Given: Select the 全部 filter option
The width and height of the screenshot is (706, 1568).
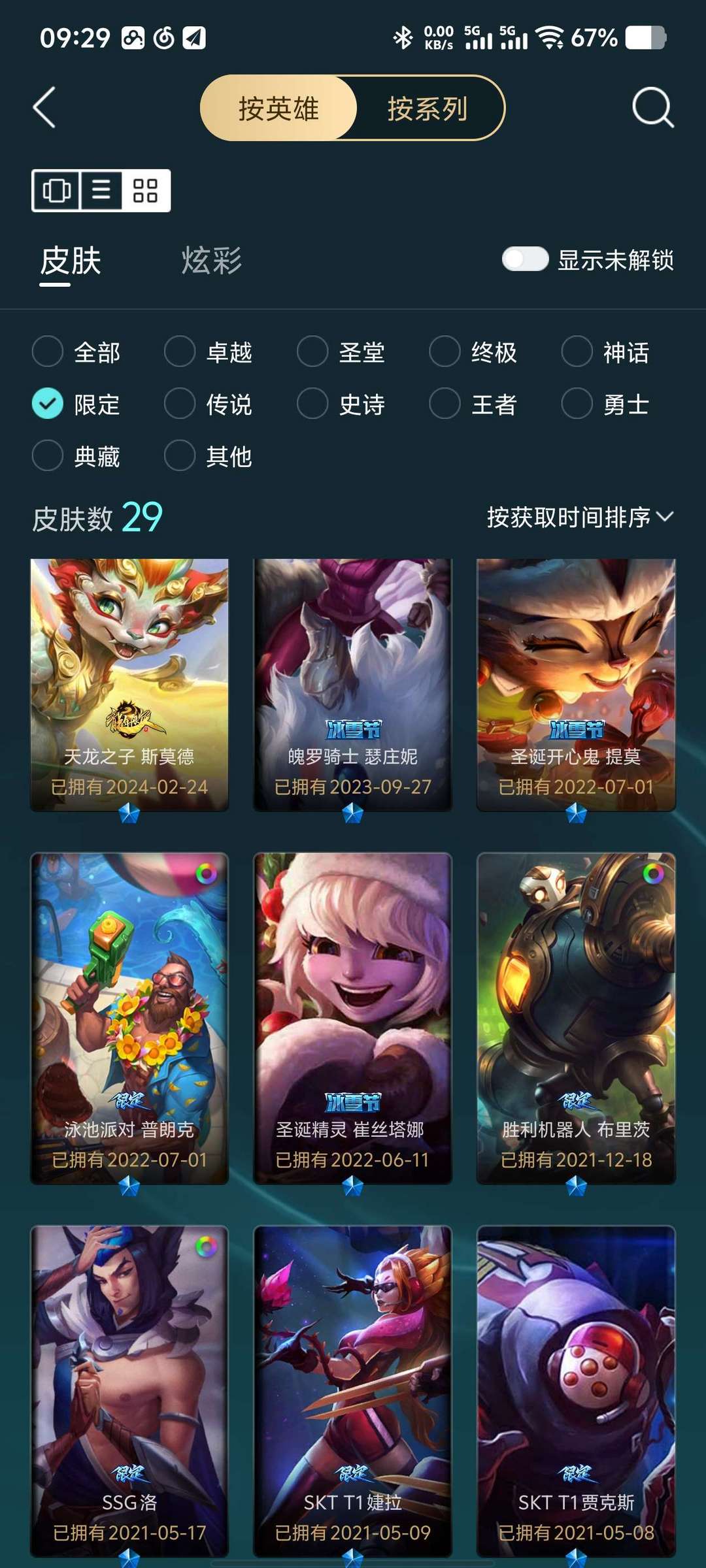Looking at the screenshot, I should 76,352.
